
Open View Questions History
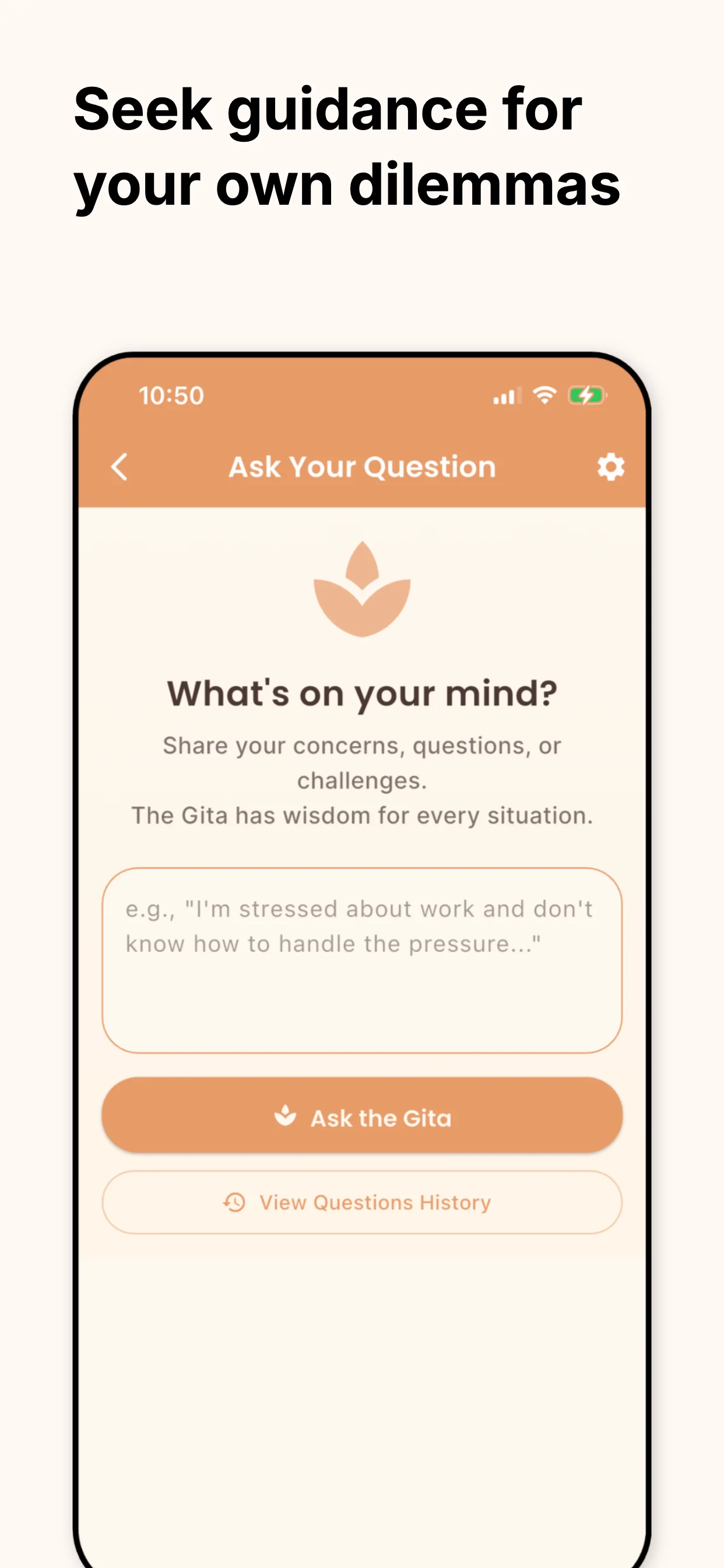tap(362, 1202)
